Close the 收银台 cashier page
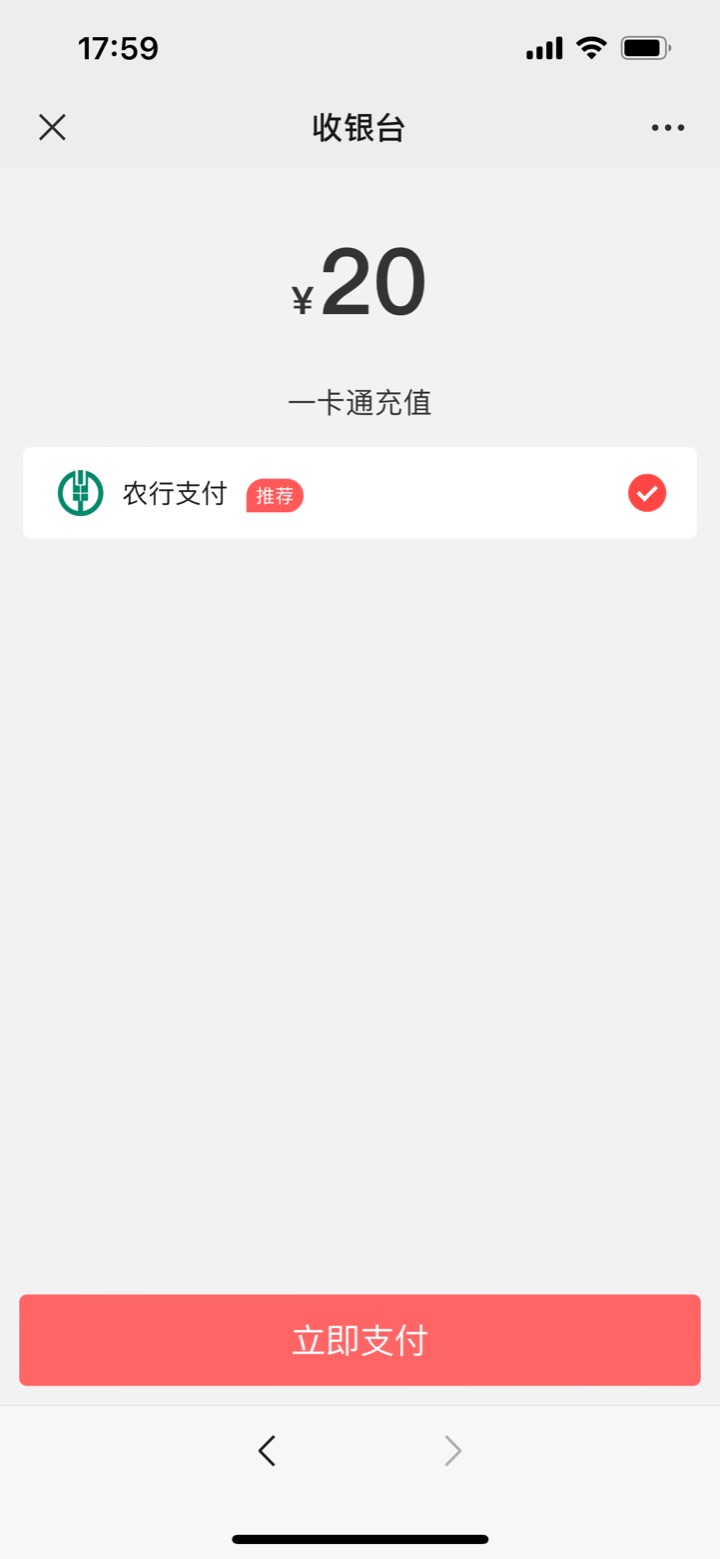Screen dimensions: 720x1559 click(52, 127)
